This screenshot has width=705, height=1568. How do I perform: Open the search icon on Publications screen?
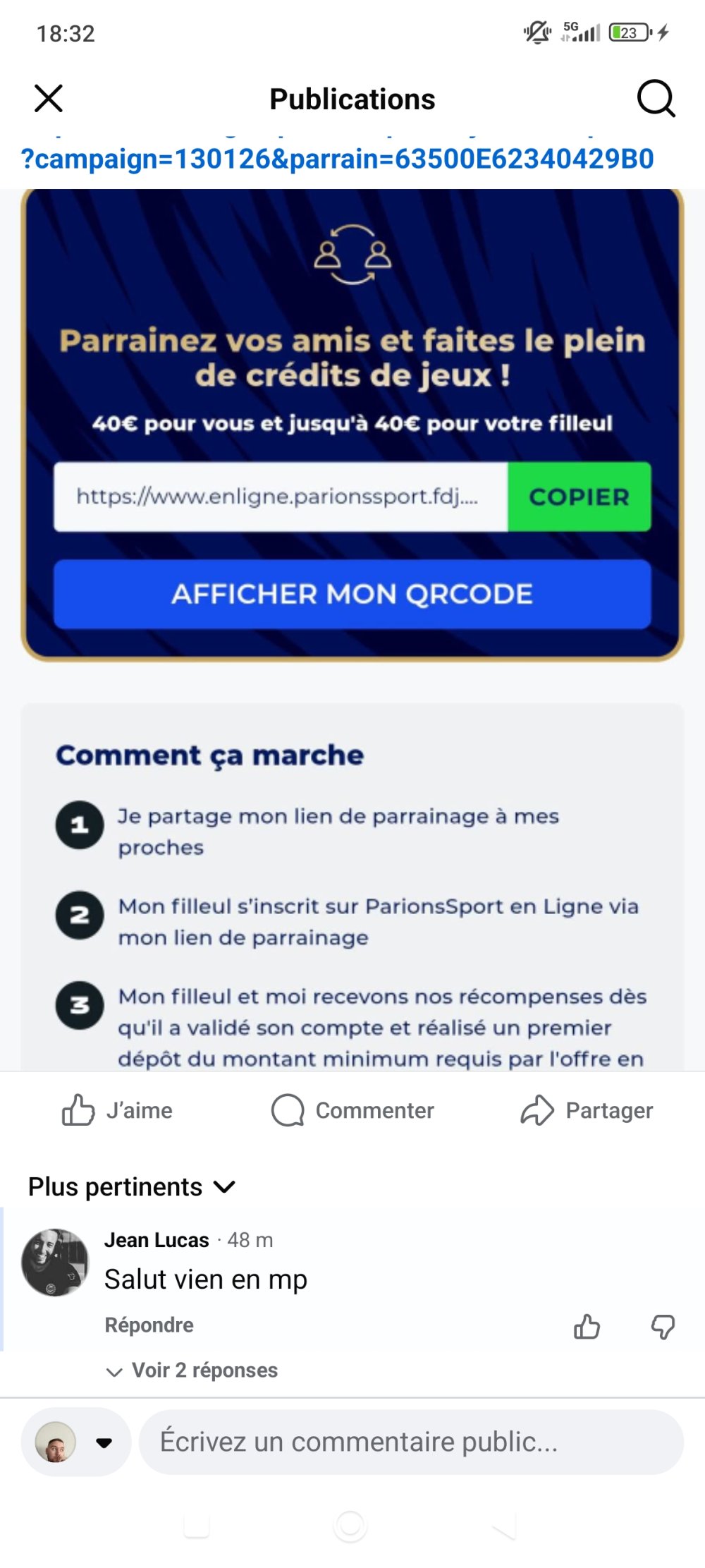(x=656, y=99)
